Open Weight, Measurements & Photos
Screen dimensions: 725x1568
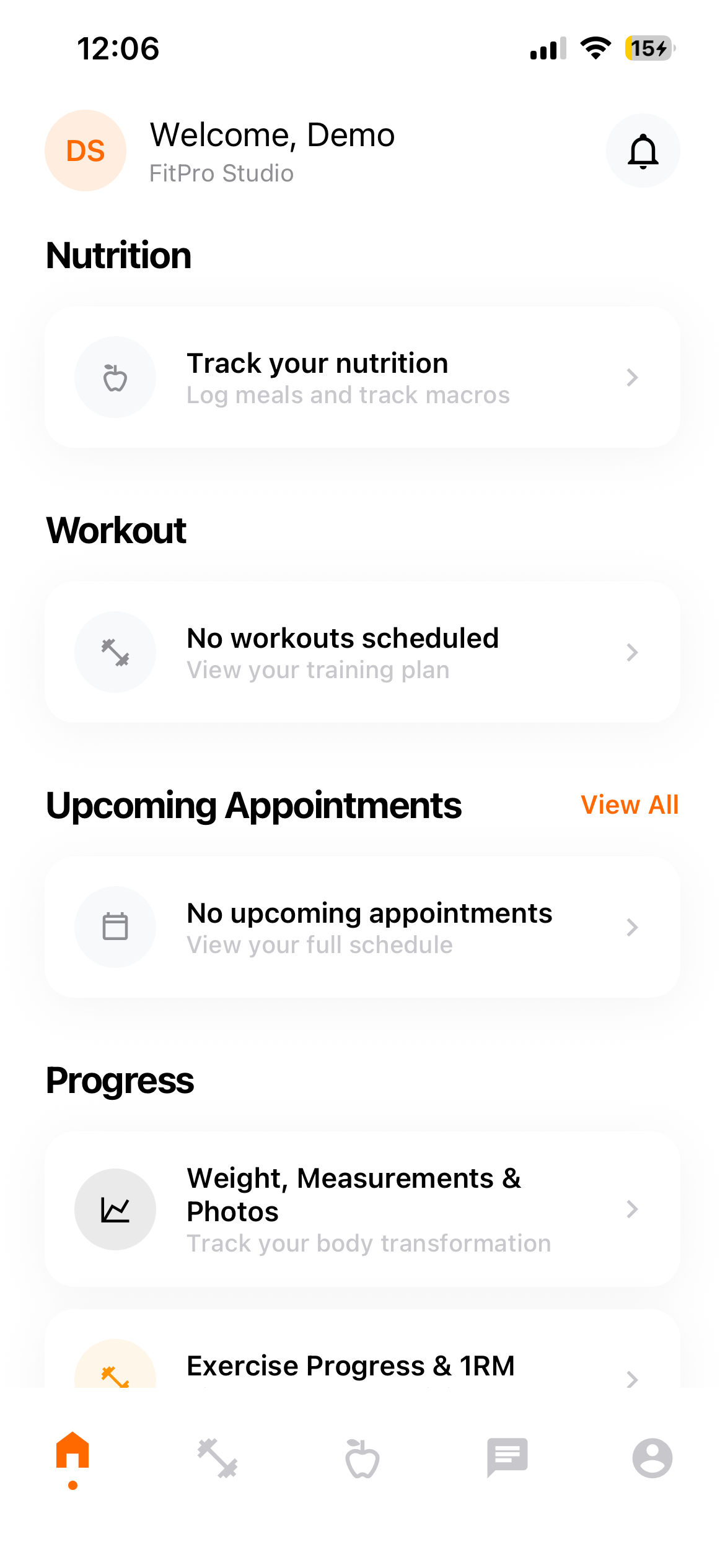tap(362, 1209)
